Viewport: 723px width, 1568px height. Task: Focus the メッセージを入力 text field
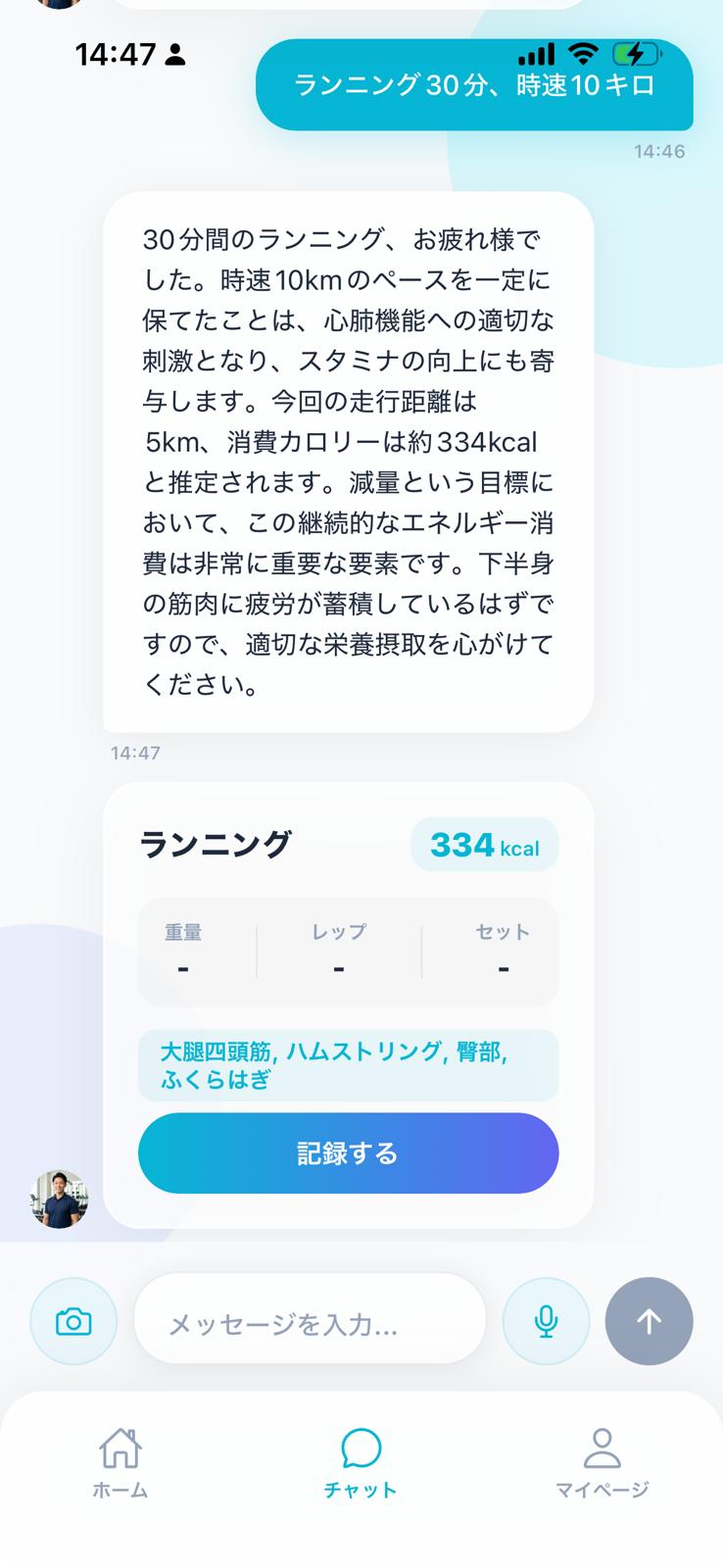click(310, 1324)
